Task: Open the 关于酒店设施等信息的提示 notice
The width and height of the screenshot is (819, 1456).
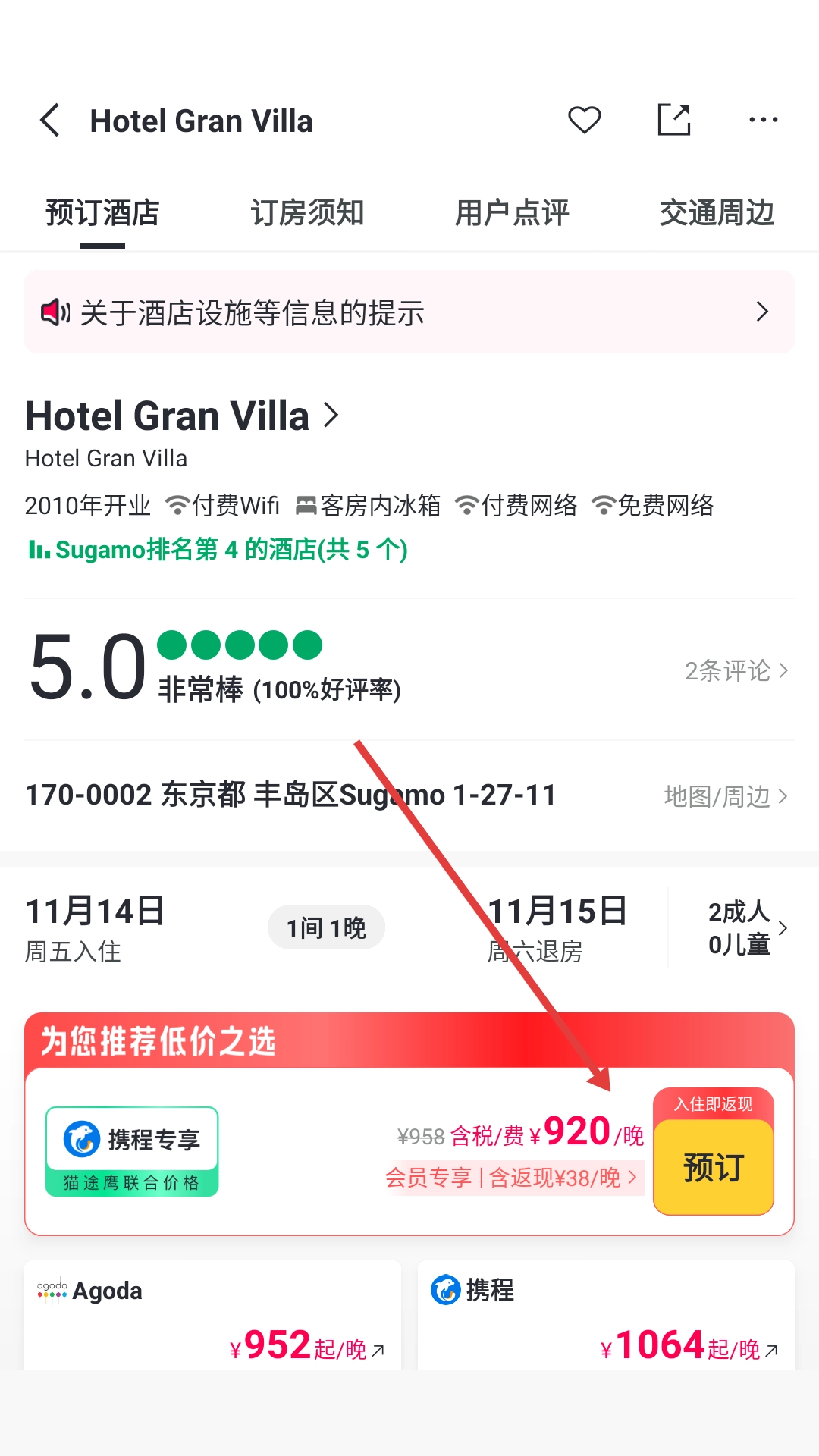Action: tap(409, 312)
